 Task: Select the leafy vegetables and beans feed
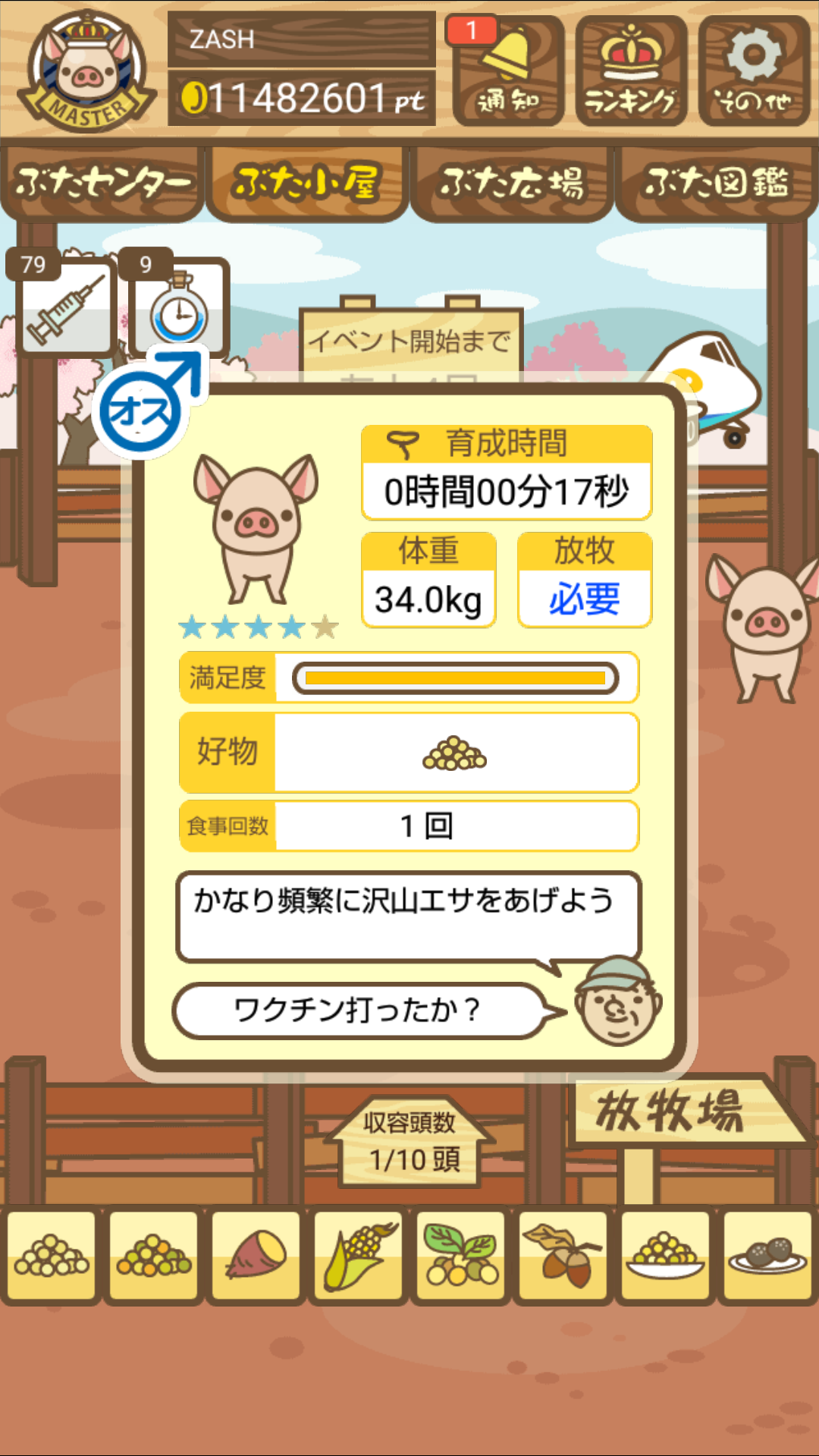(460, 1256)
